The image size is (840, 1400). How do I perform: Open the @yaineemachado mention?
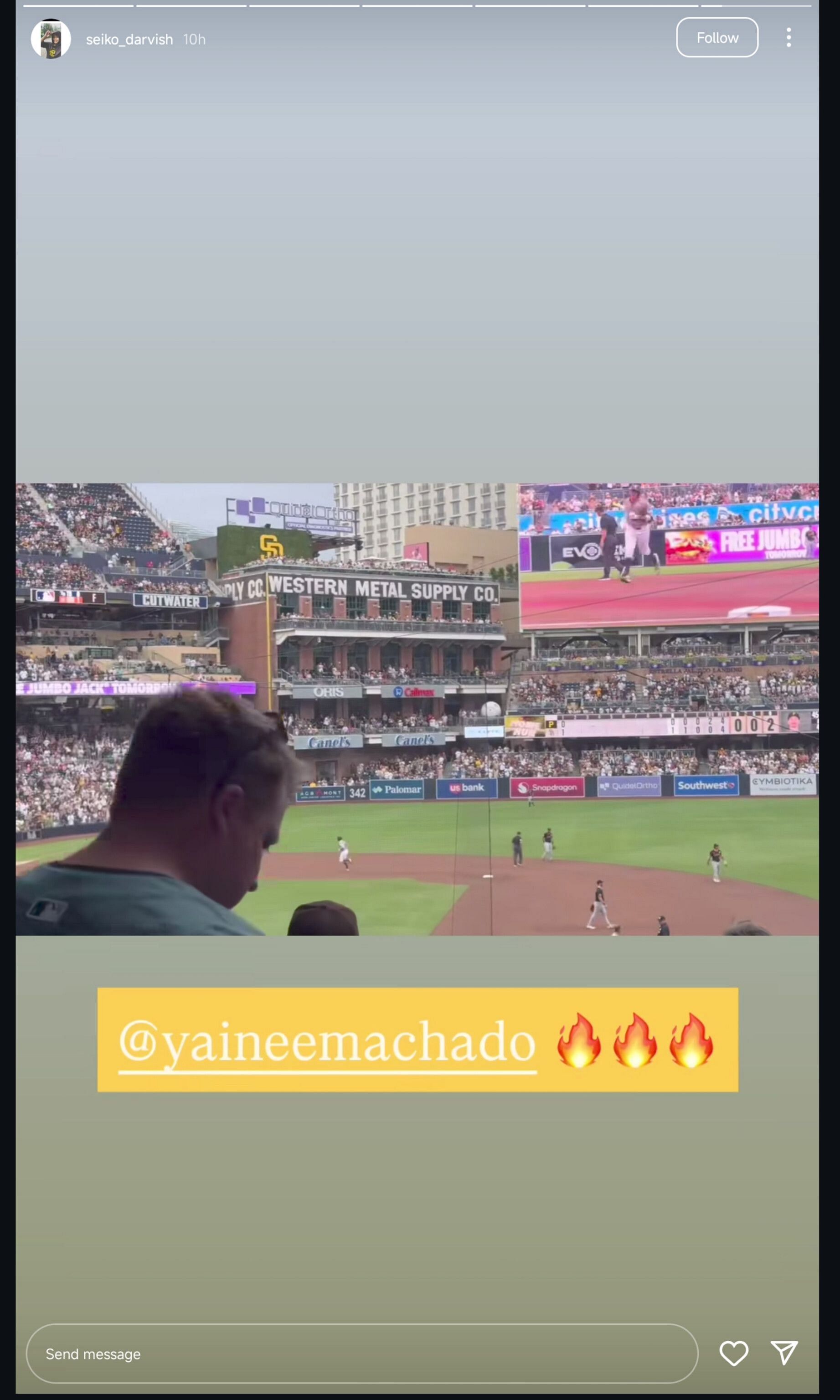pos(327,1042)
